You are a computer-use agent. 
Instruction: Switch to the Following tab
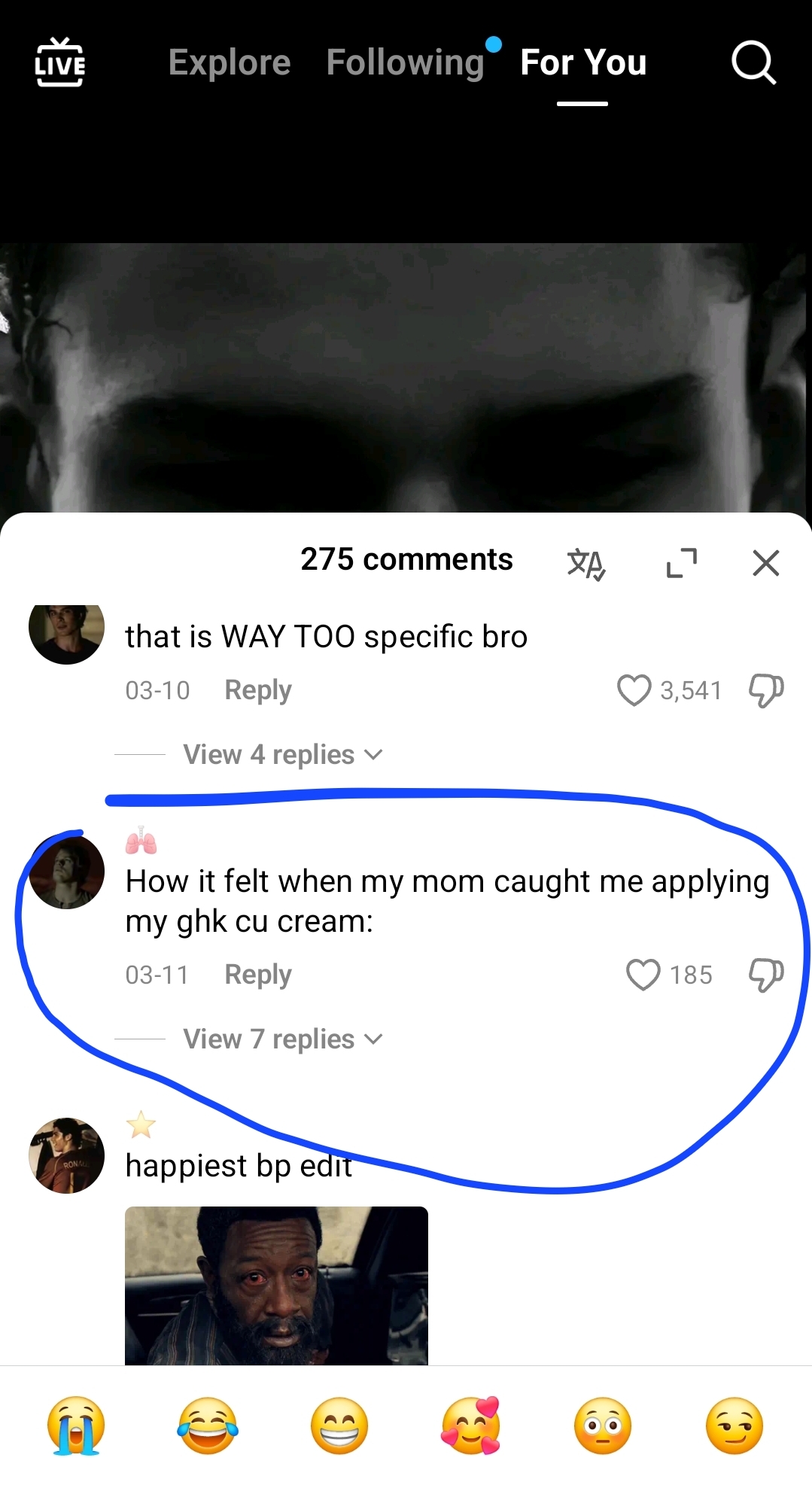click(405, 62)
